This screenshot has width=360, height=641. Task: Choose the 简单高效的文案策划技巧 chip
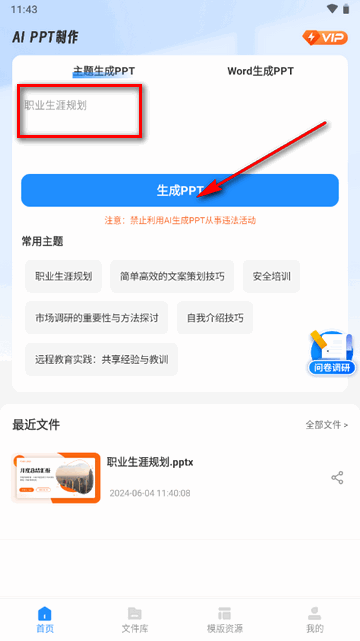tap(172, 276)
